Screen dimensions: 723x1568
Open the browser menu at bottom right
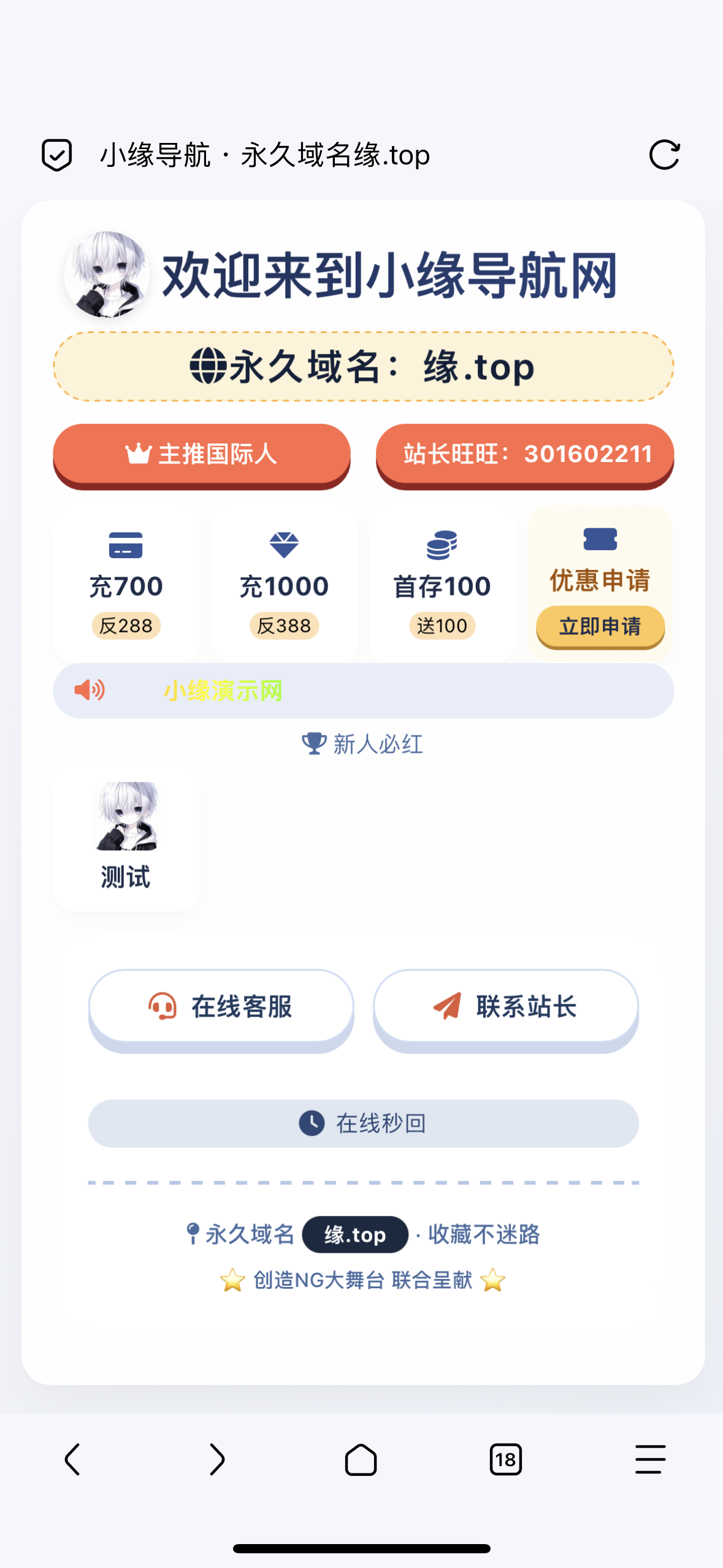pos(649,1459)
